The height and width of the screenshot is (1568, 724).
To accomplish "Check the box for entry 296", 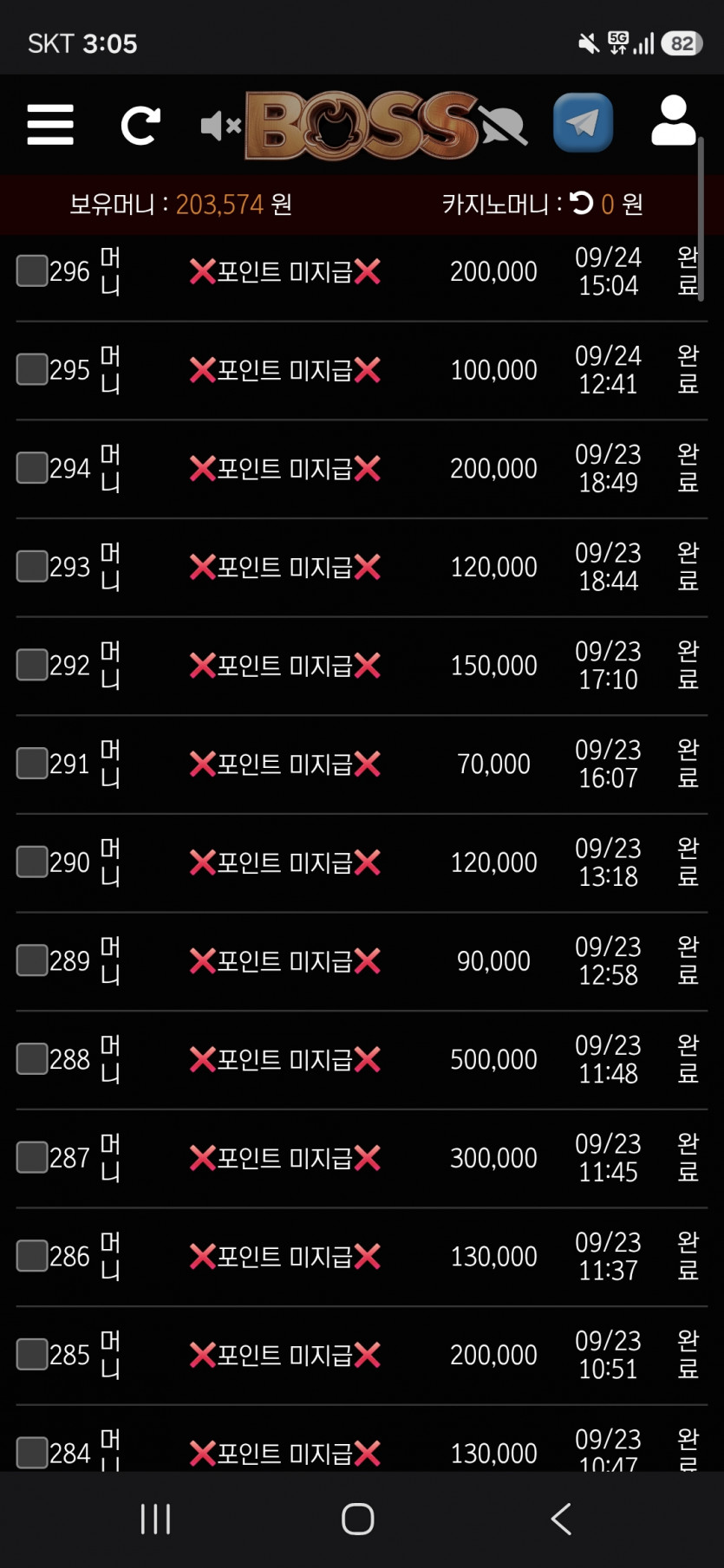I will [32, 270].
